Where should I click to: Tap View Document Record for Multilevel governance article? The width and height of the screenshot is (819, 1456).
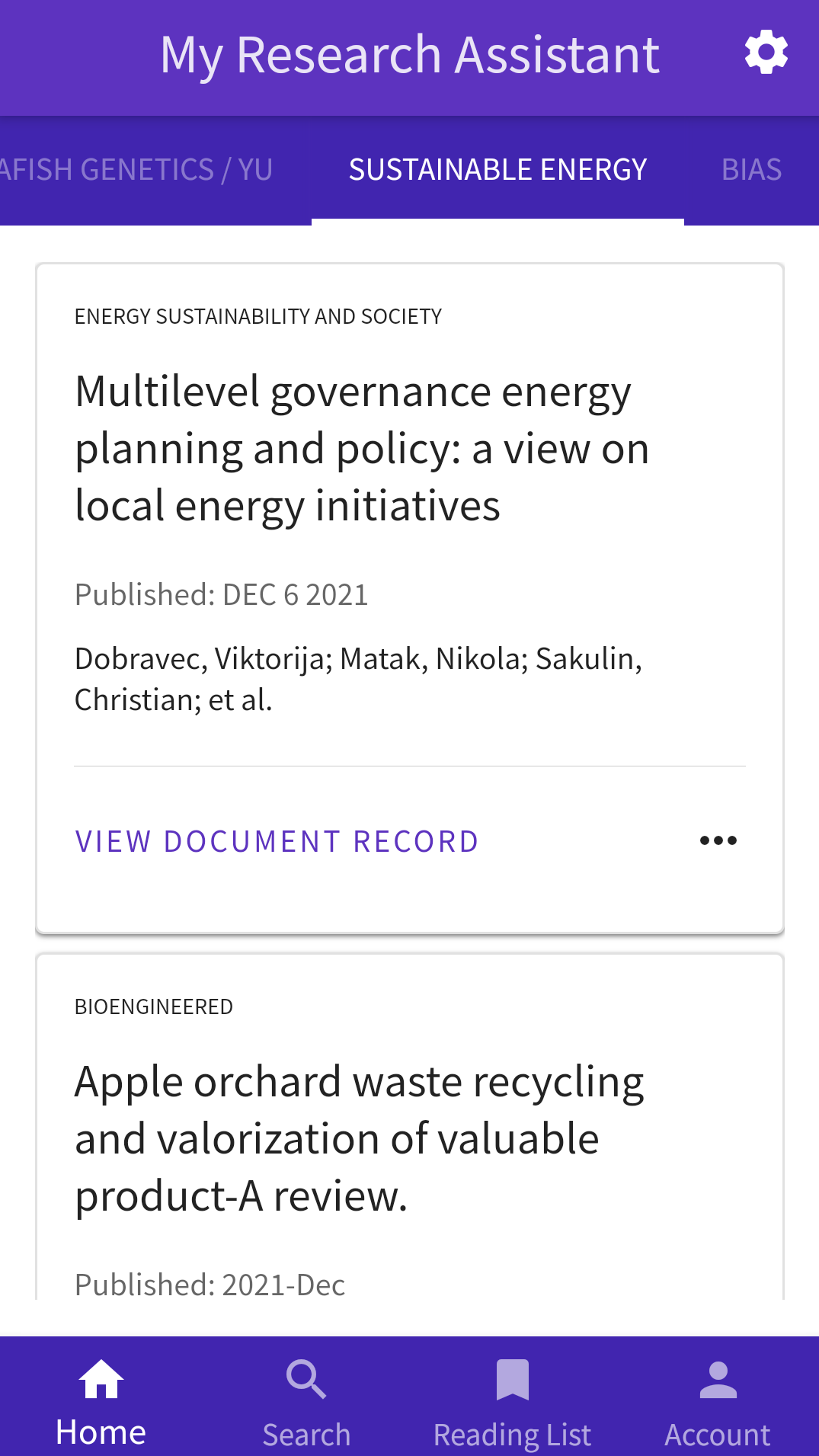click(277, 841)
